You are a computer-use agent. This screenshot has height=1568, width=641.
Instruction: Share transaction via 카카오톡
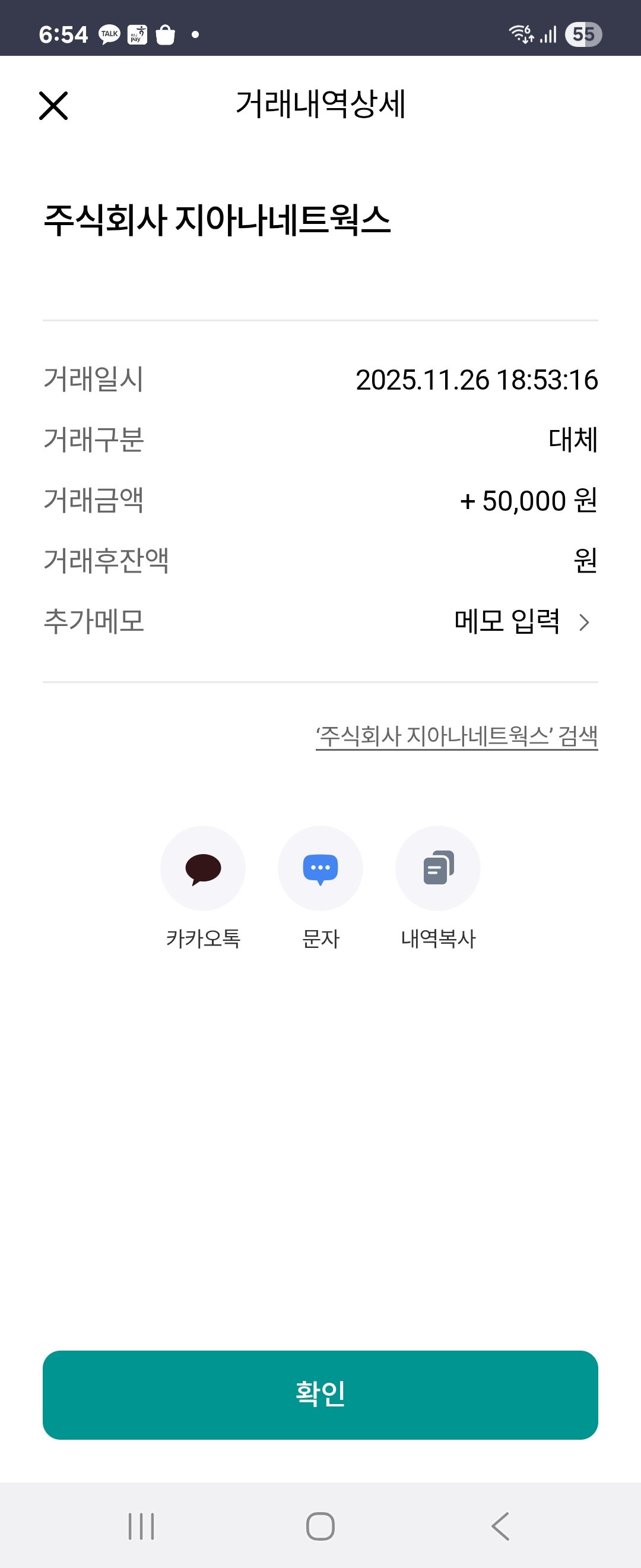(x=203, y=868)
